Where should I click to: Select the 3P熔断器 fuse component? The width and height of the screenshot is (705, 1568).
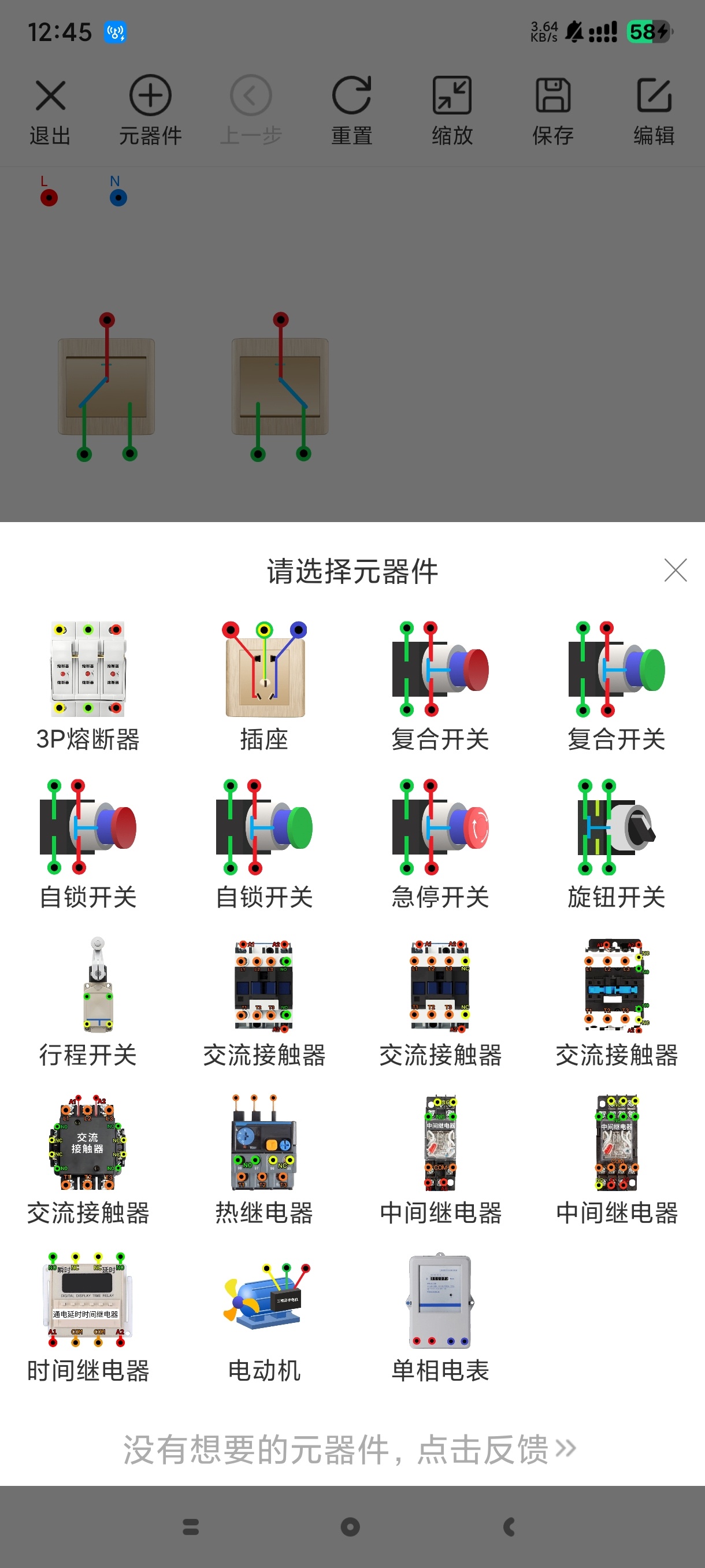pyautogui.click(x=89, y=676)
